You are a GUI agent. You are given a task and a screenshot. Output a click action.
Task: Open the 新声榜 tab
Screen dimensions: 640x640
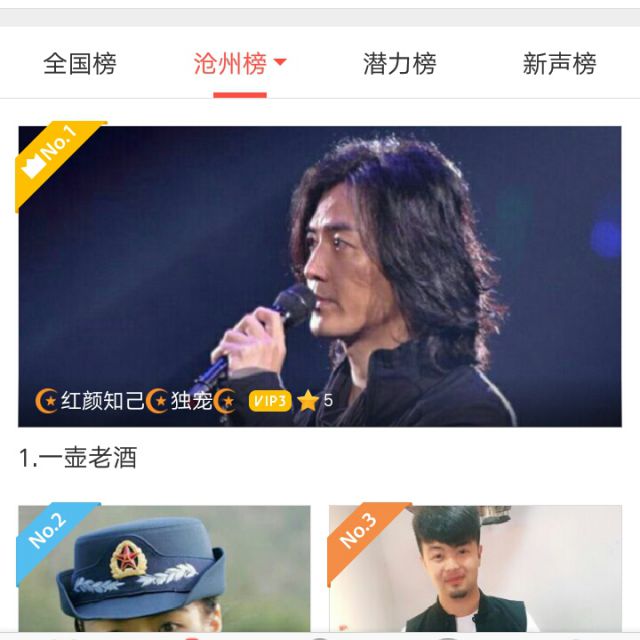tap(559, 65)
